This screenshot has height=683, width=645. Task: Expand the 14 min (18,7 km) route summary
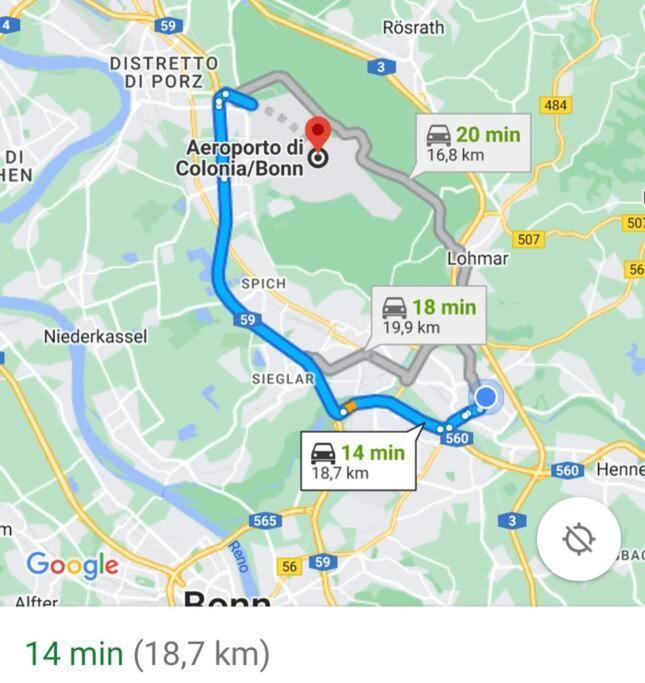tap(147, 654)
